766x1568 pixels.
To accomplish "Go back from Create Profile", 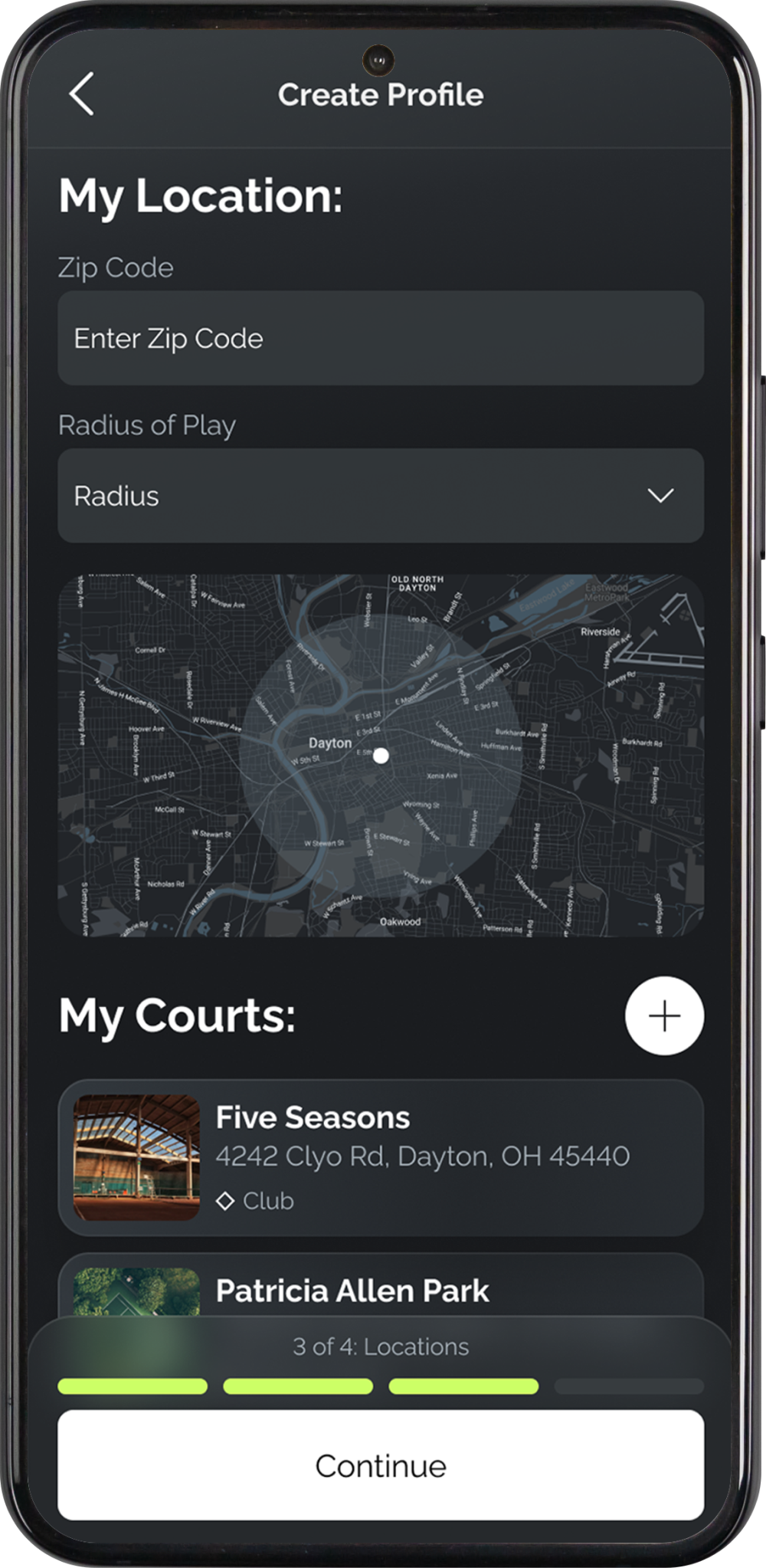I will [x=82, y=94].
